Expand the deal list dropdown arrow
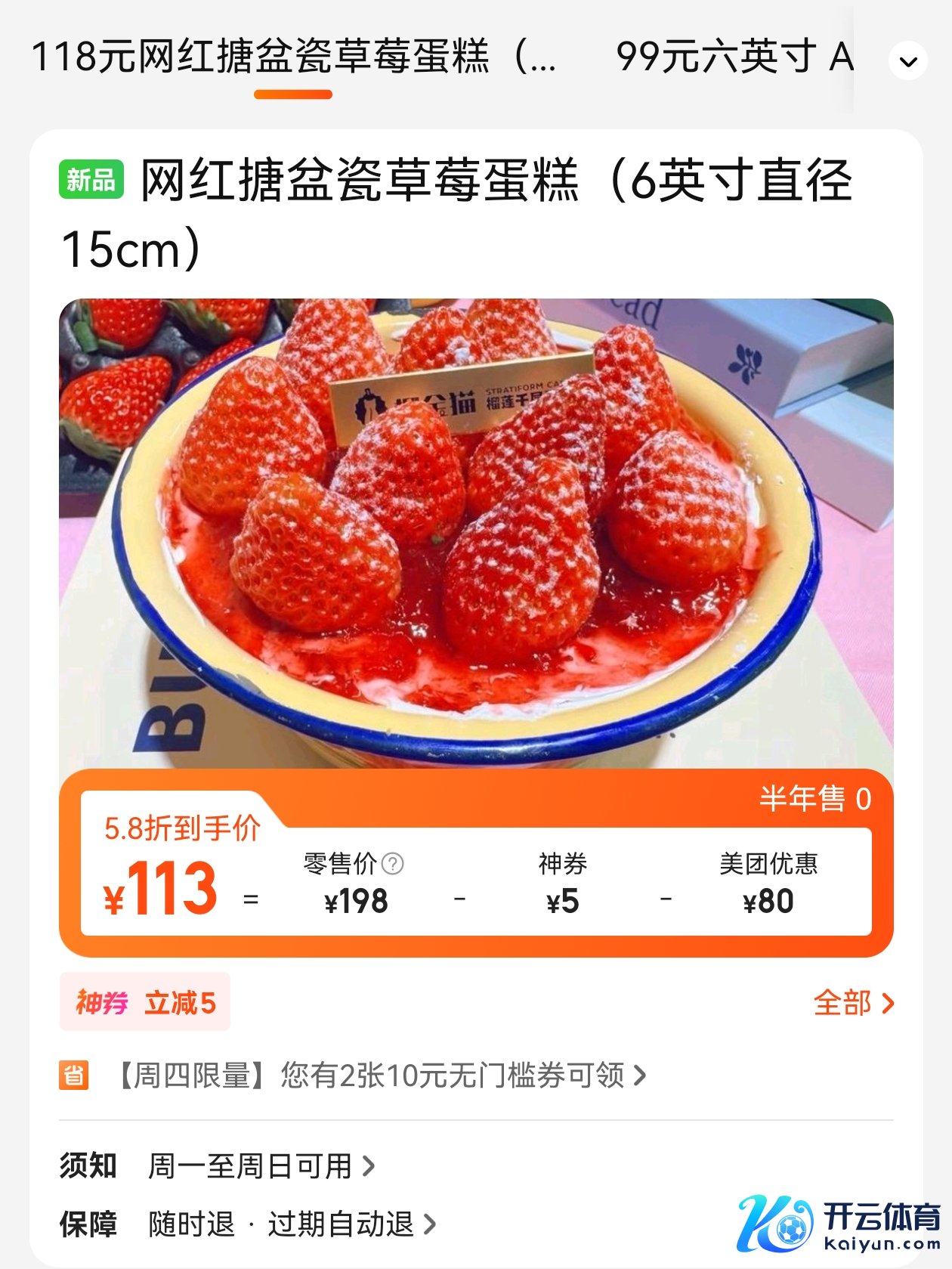The image size is (952, 1269). click(908, 61)
